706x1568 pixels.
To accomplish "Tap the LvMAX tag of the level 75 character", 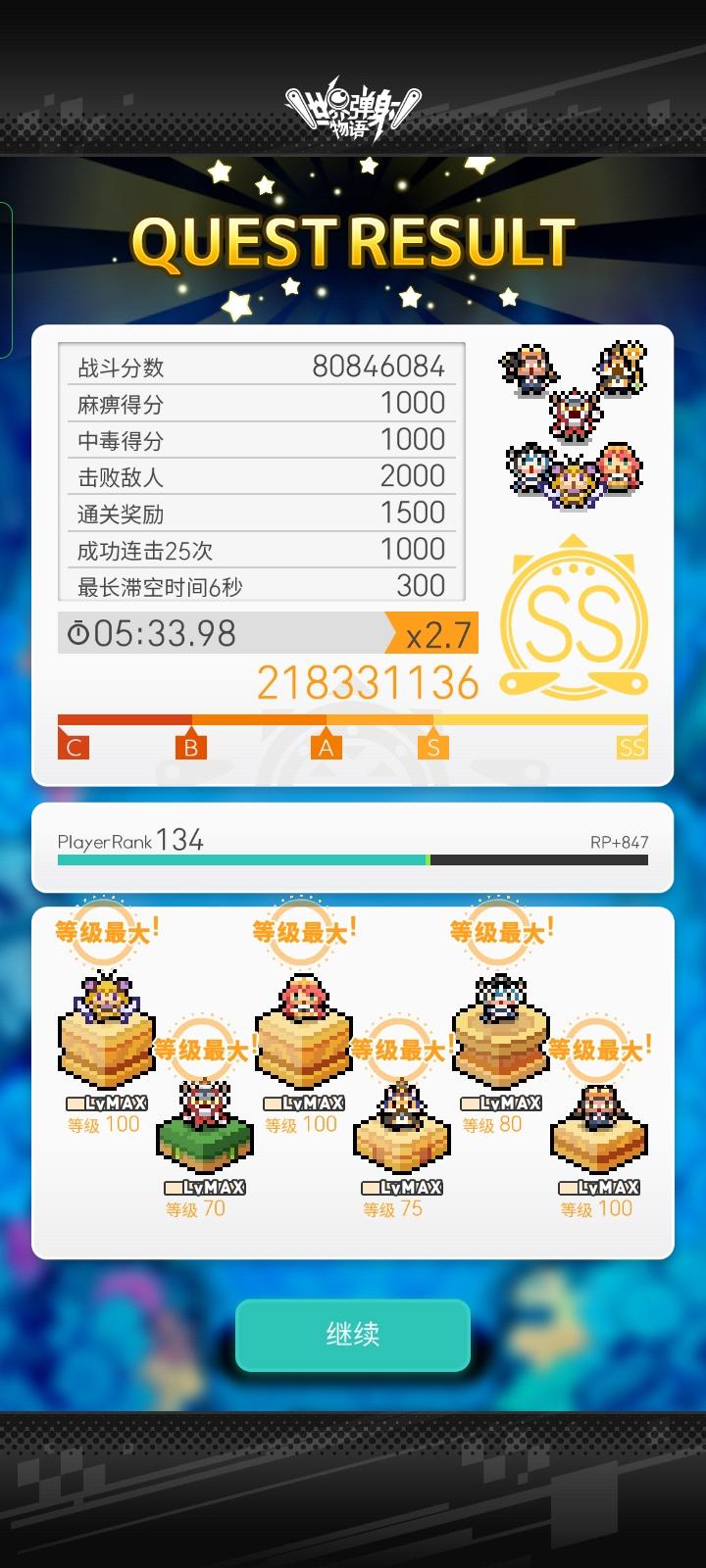I will (x=400, y=1185).
